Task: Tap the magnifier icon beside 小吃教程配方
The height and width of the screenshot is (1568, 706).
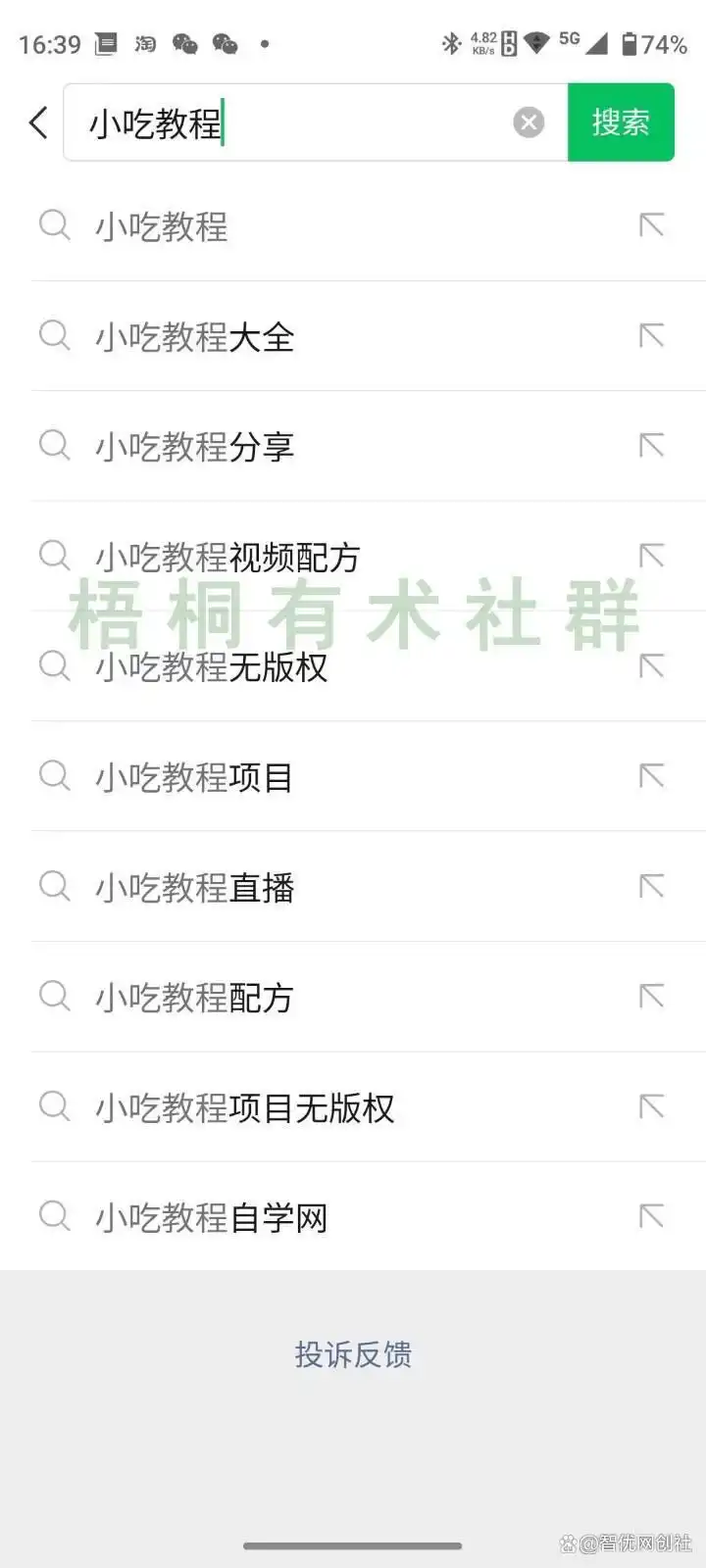Action: click(x=54, y=997)
